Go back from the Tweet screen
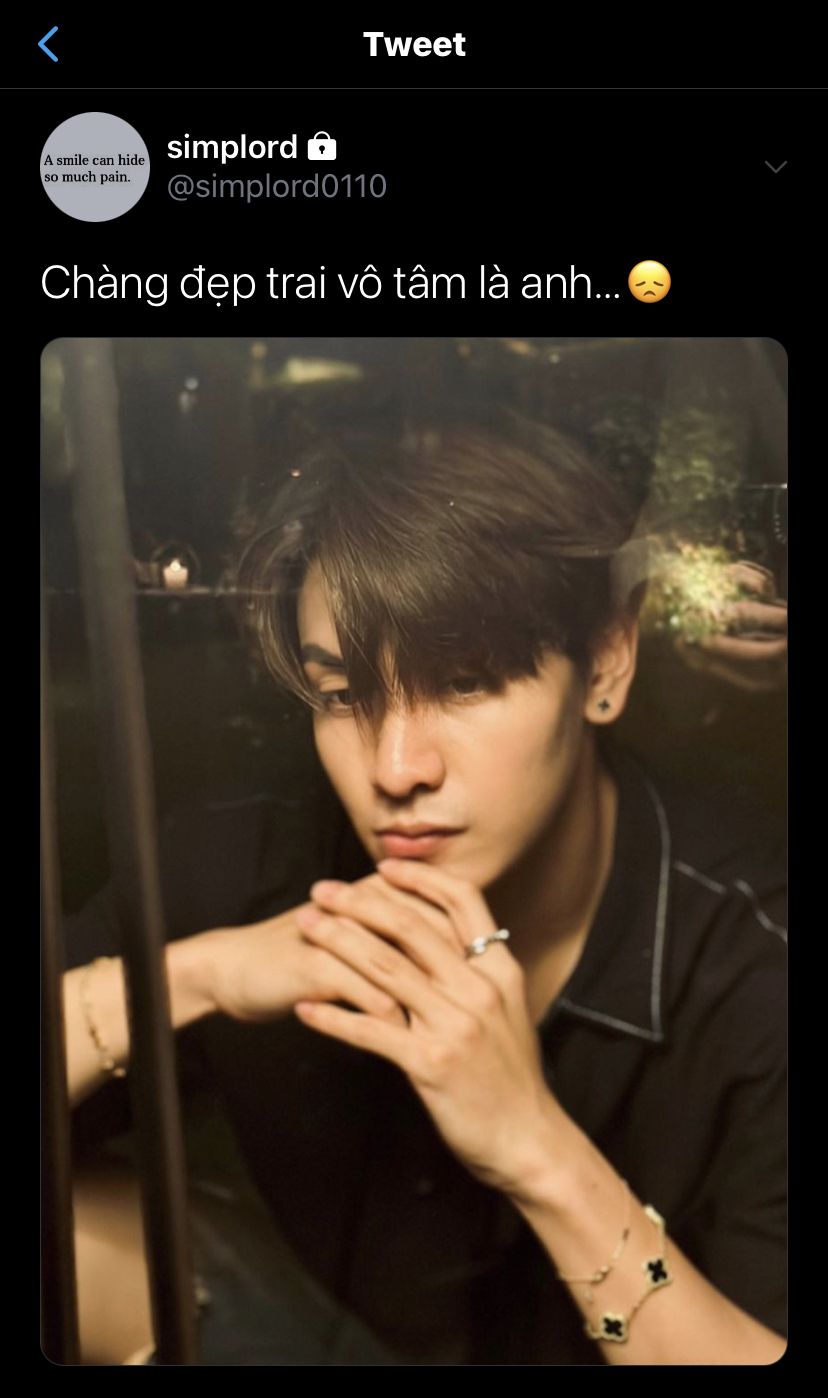Viewport: 828px width, 1398px height. point(48,44)
